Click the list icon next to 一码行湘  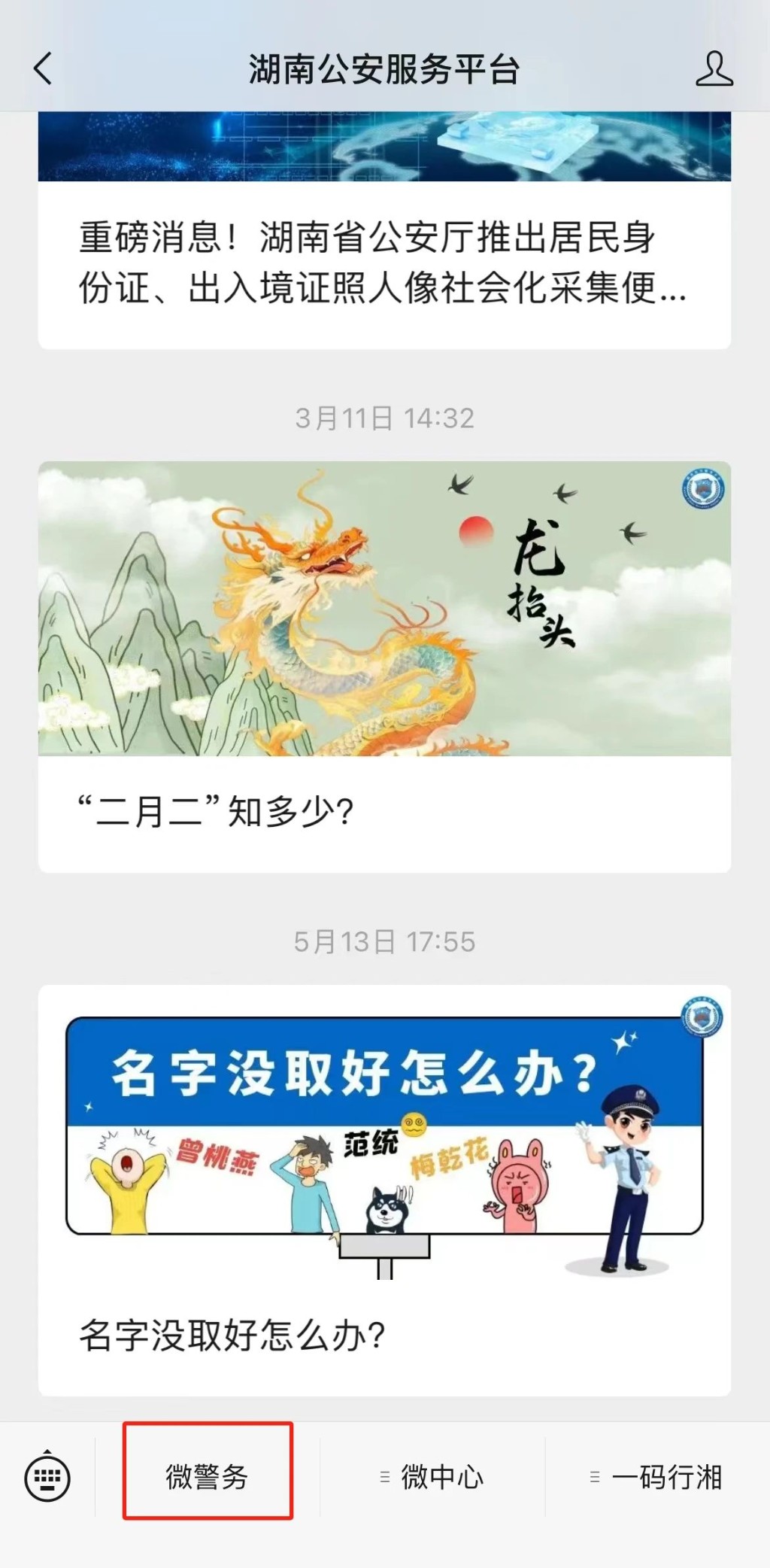(595, 1476)
